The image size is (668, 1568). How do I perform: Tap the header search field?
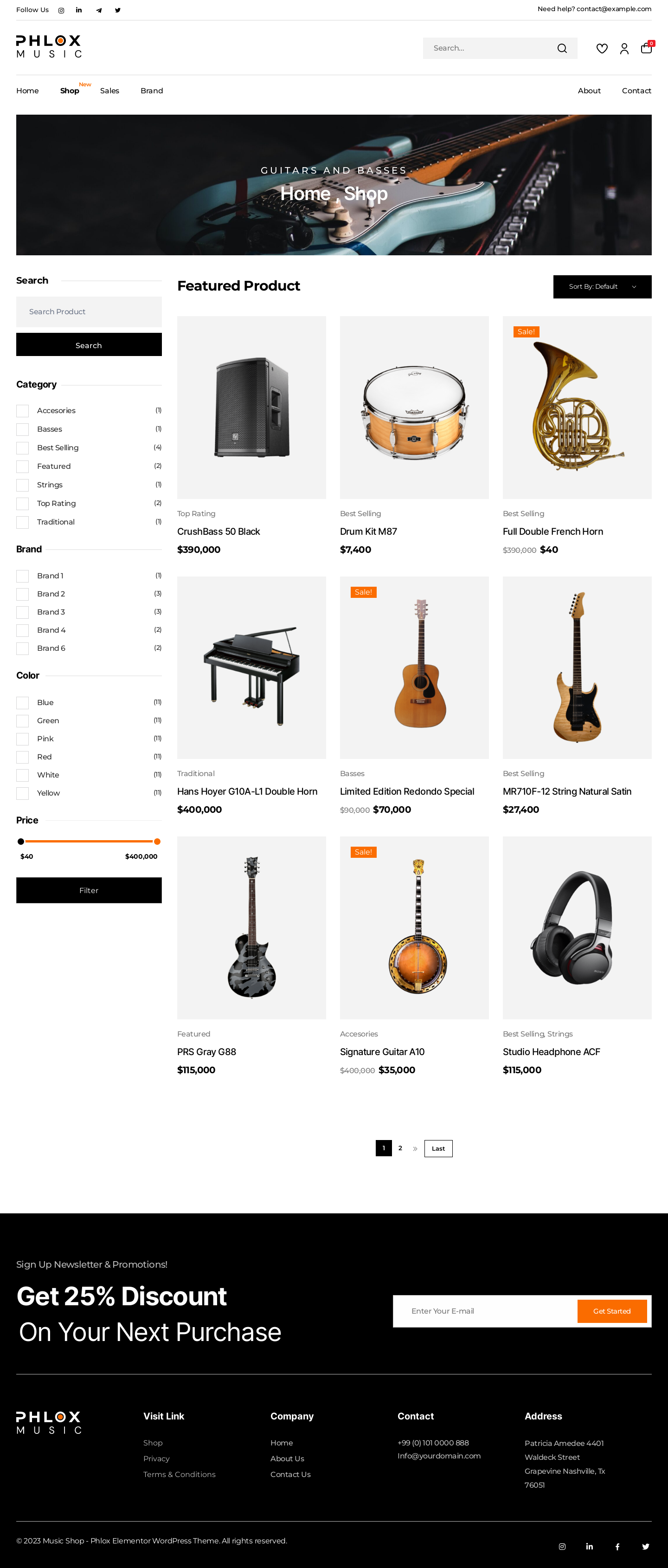pyautogui.click(x=490, y=49)
